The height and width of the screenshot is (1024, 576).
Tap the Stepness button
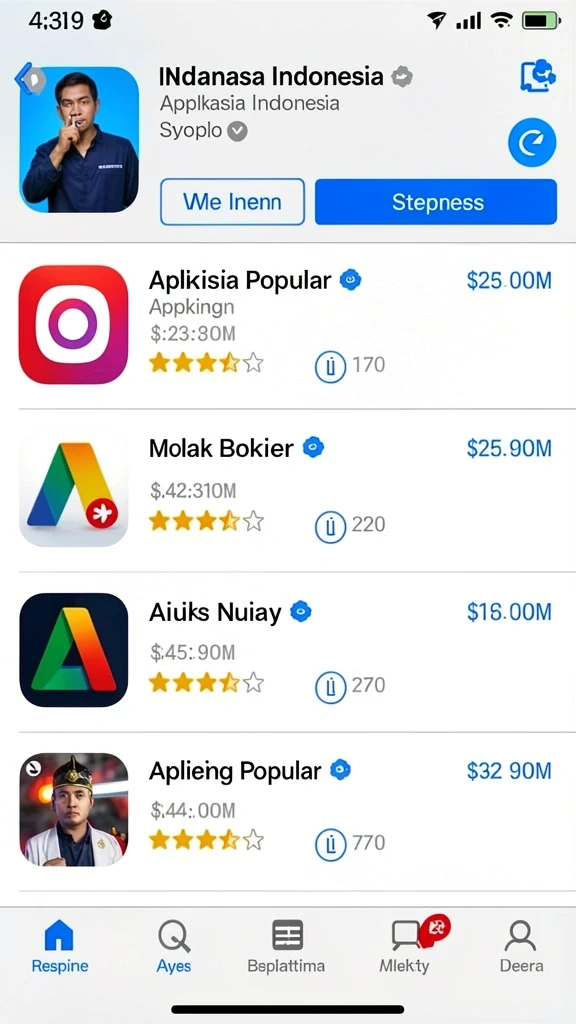[x=436, y=202]
